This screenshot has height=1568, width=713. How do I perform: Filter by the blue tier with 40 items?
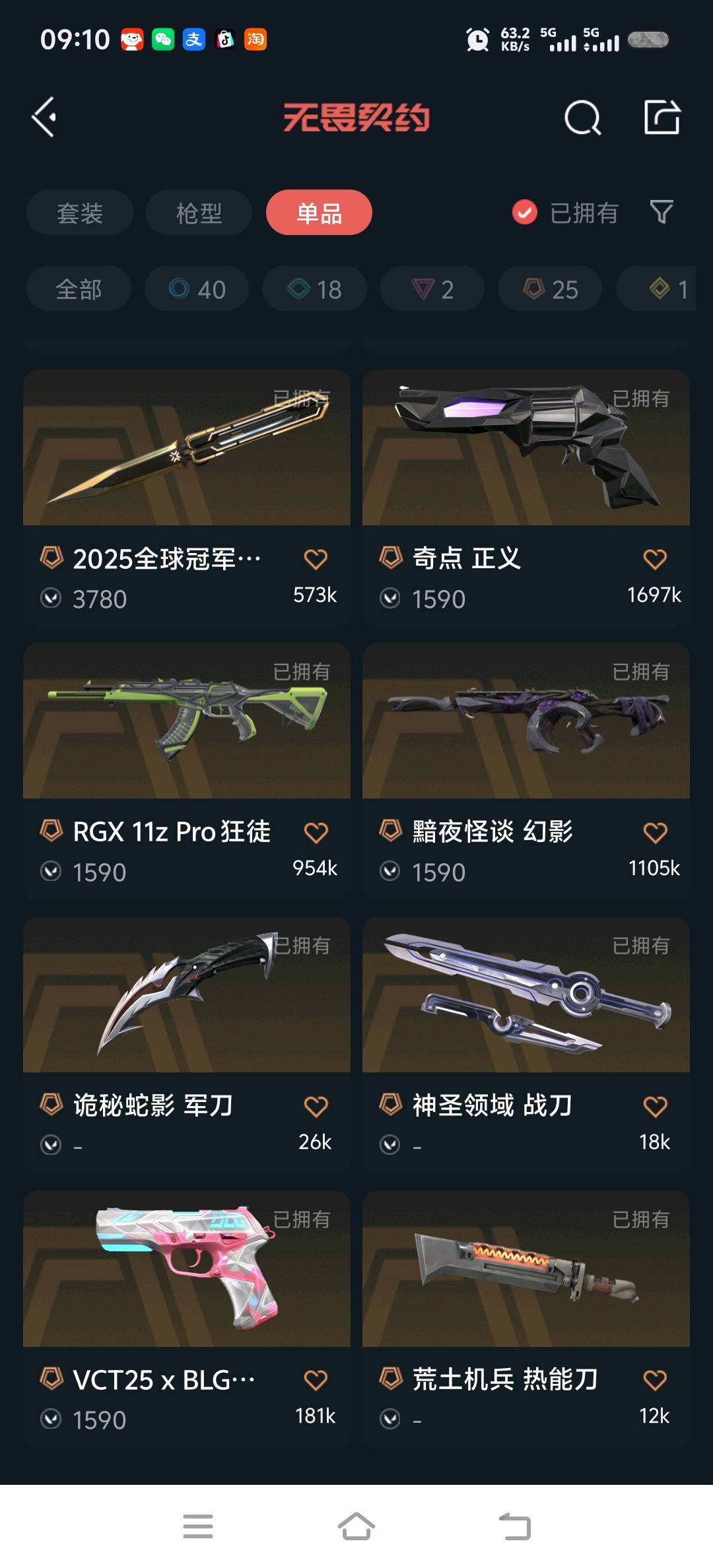pyautogui.click(x=197, y=289)
